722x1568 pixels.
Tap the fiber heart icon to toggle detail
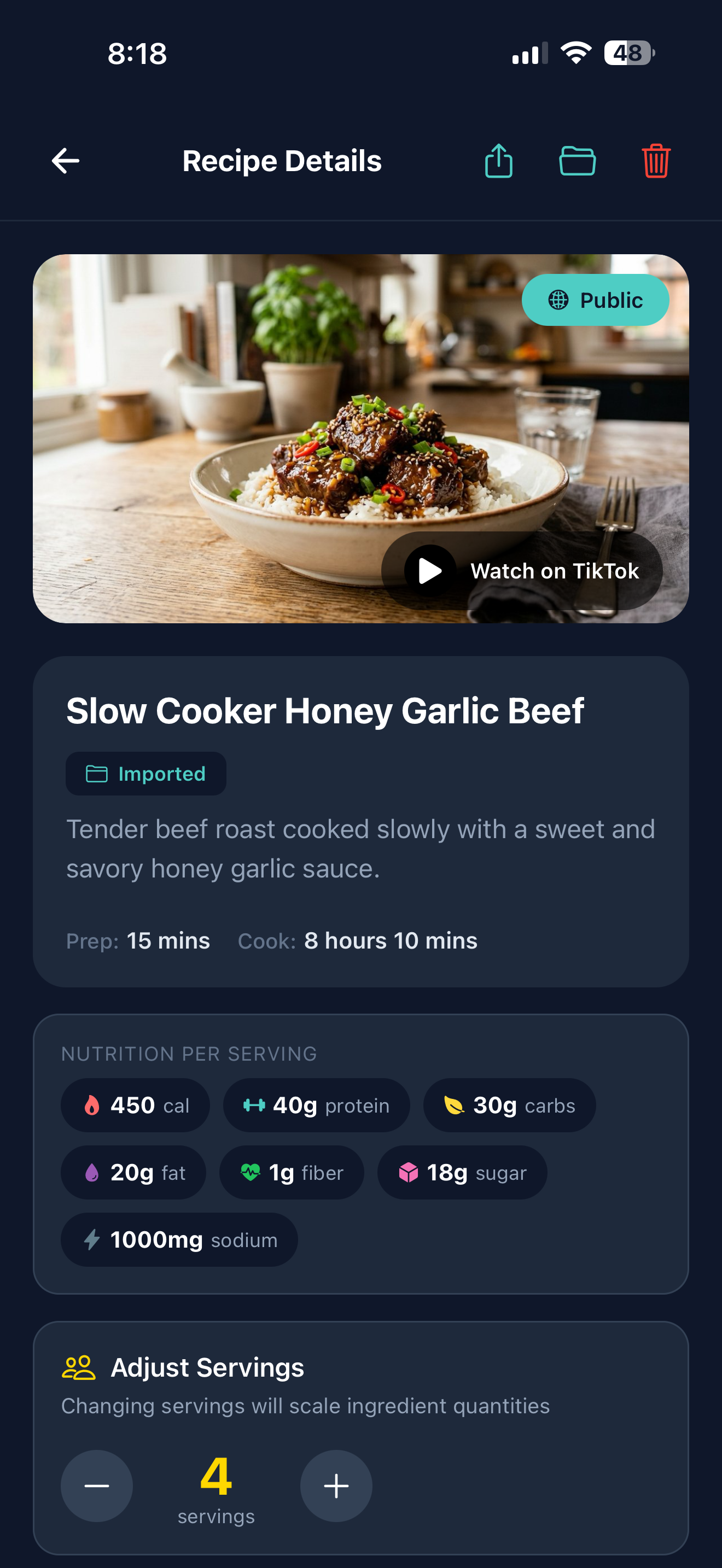tap(252, 1172)
